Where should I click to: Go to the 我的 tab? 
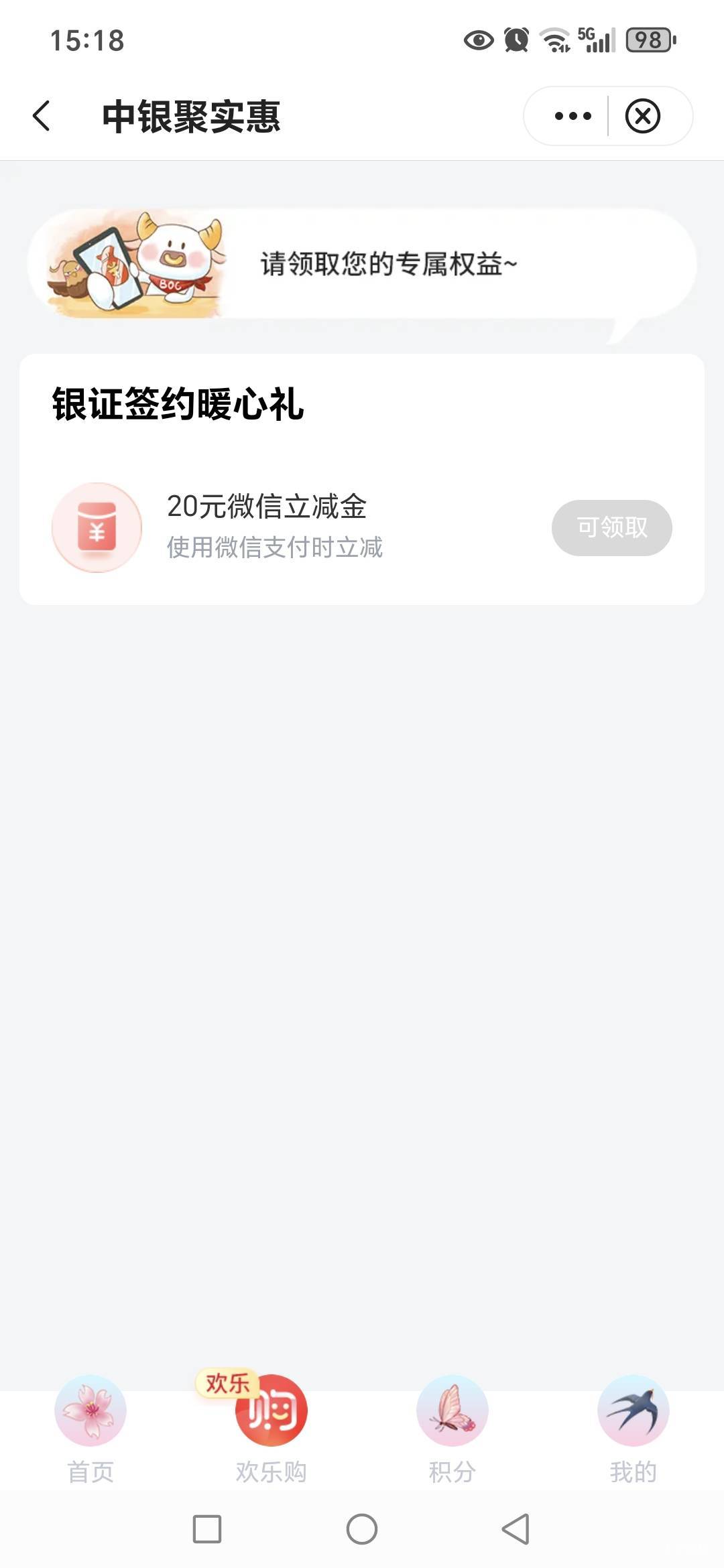click(x=633, y=1429)
